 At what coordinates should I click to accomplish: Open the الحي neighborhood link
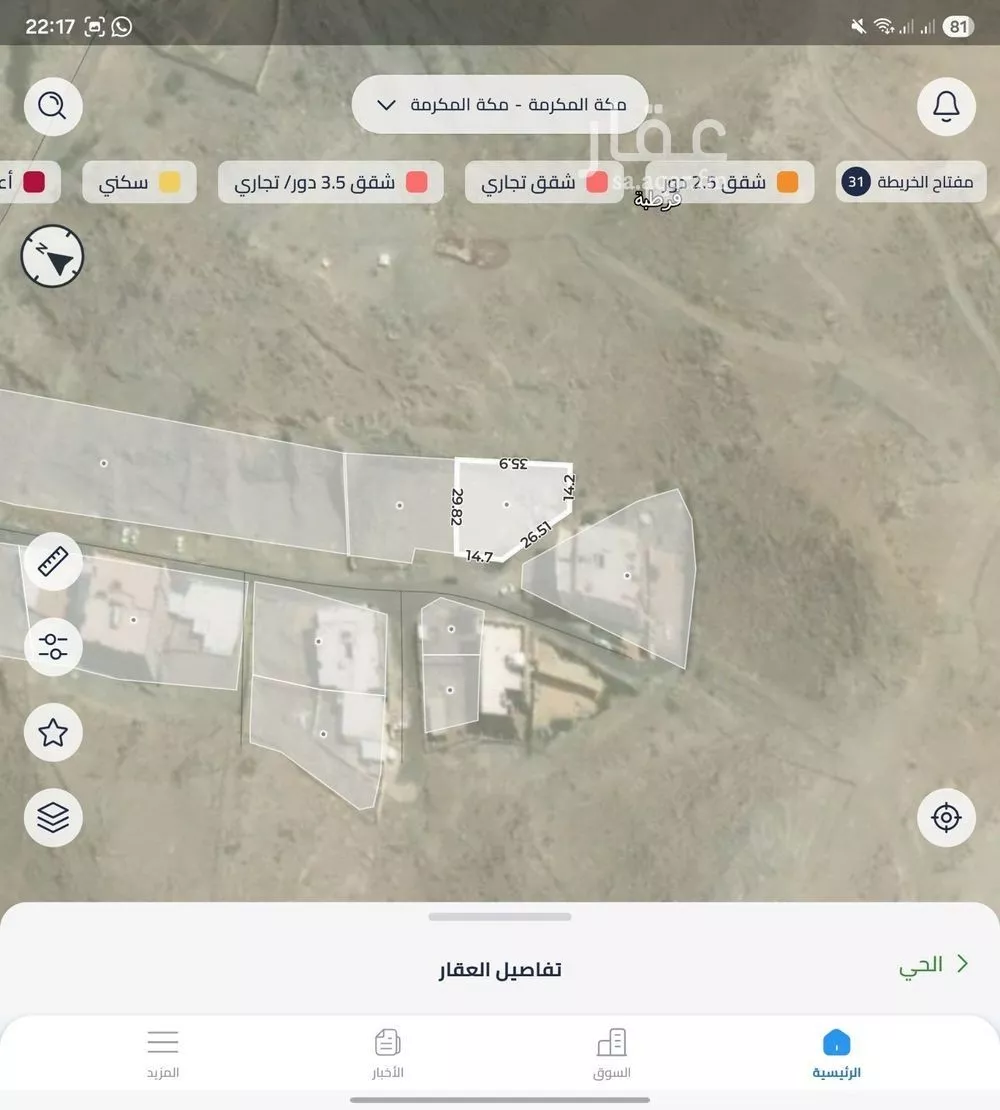[934, 965]
